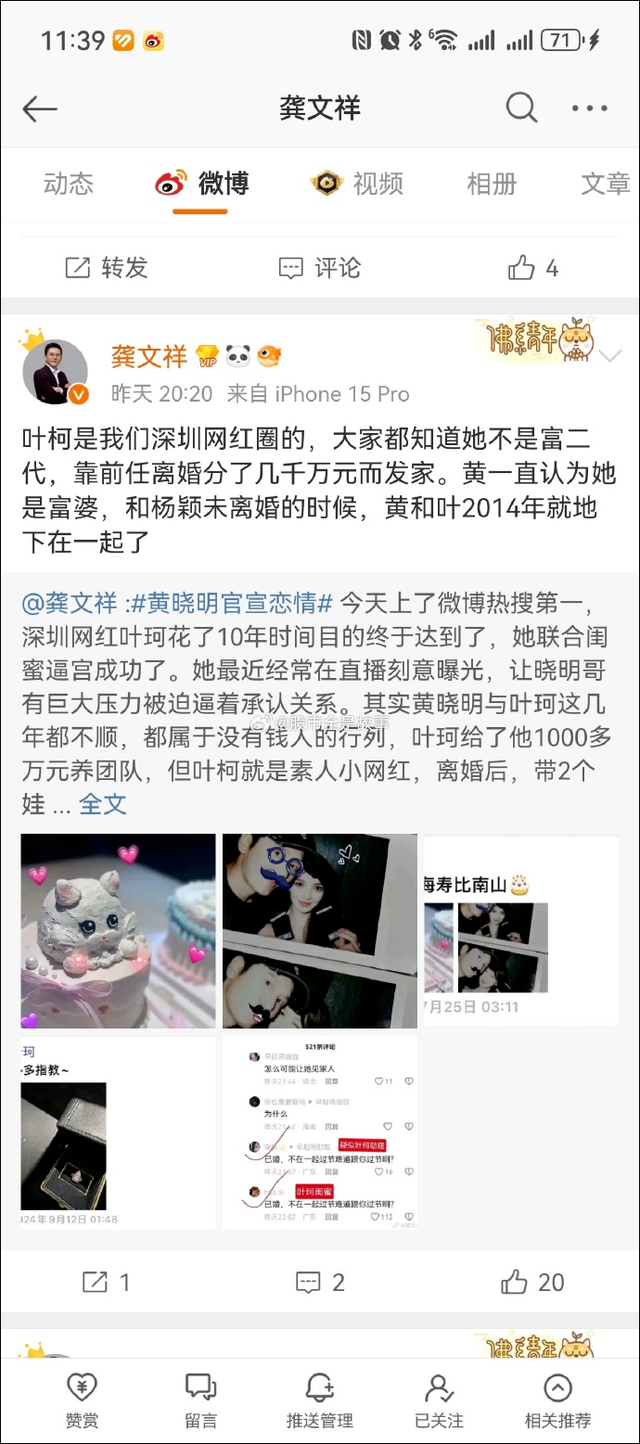Like the post with 20 likes
Screen dimensions: 640x1444
[533, 1282]
